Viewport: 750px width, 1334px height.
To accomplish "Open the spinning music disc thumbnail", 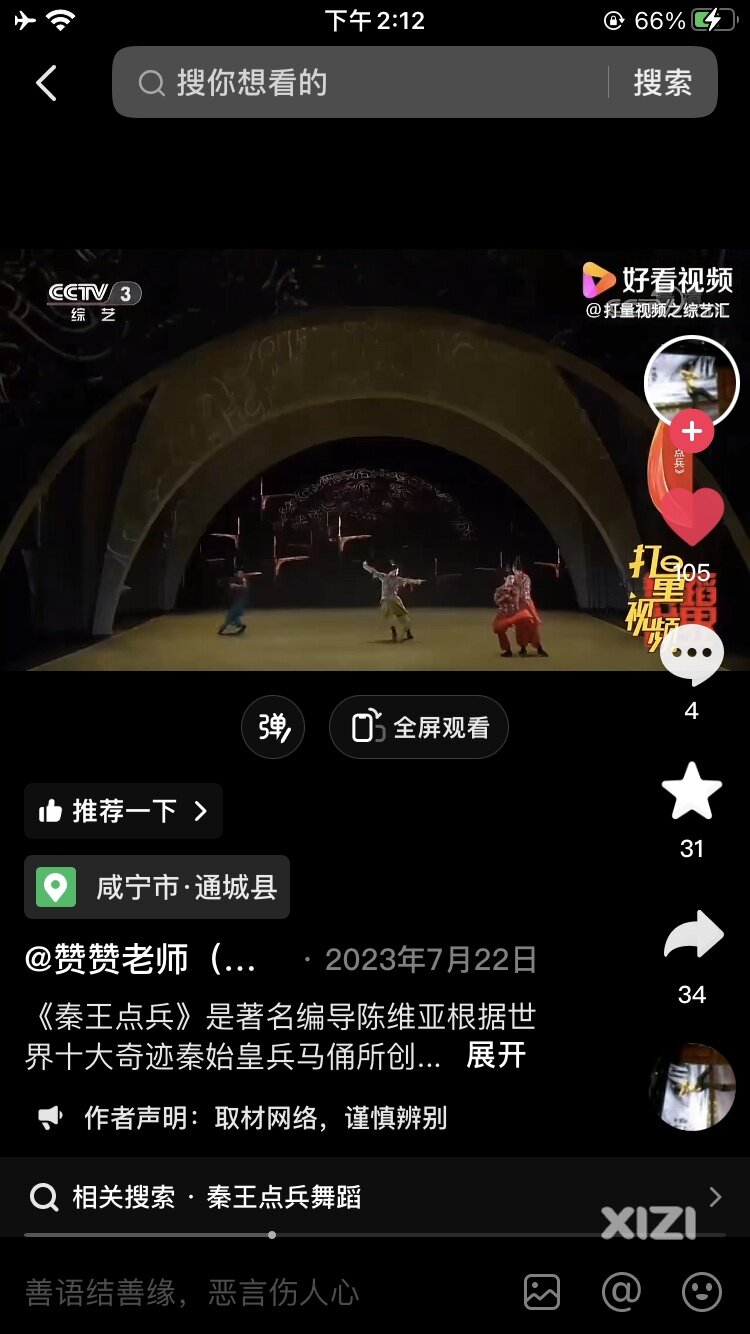I will pos(692,1087).
